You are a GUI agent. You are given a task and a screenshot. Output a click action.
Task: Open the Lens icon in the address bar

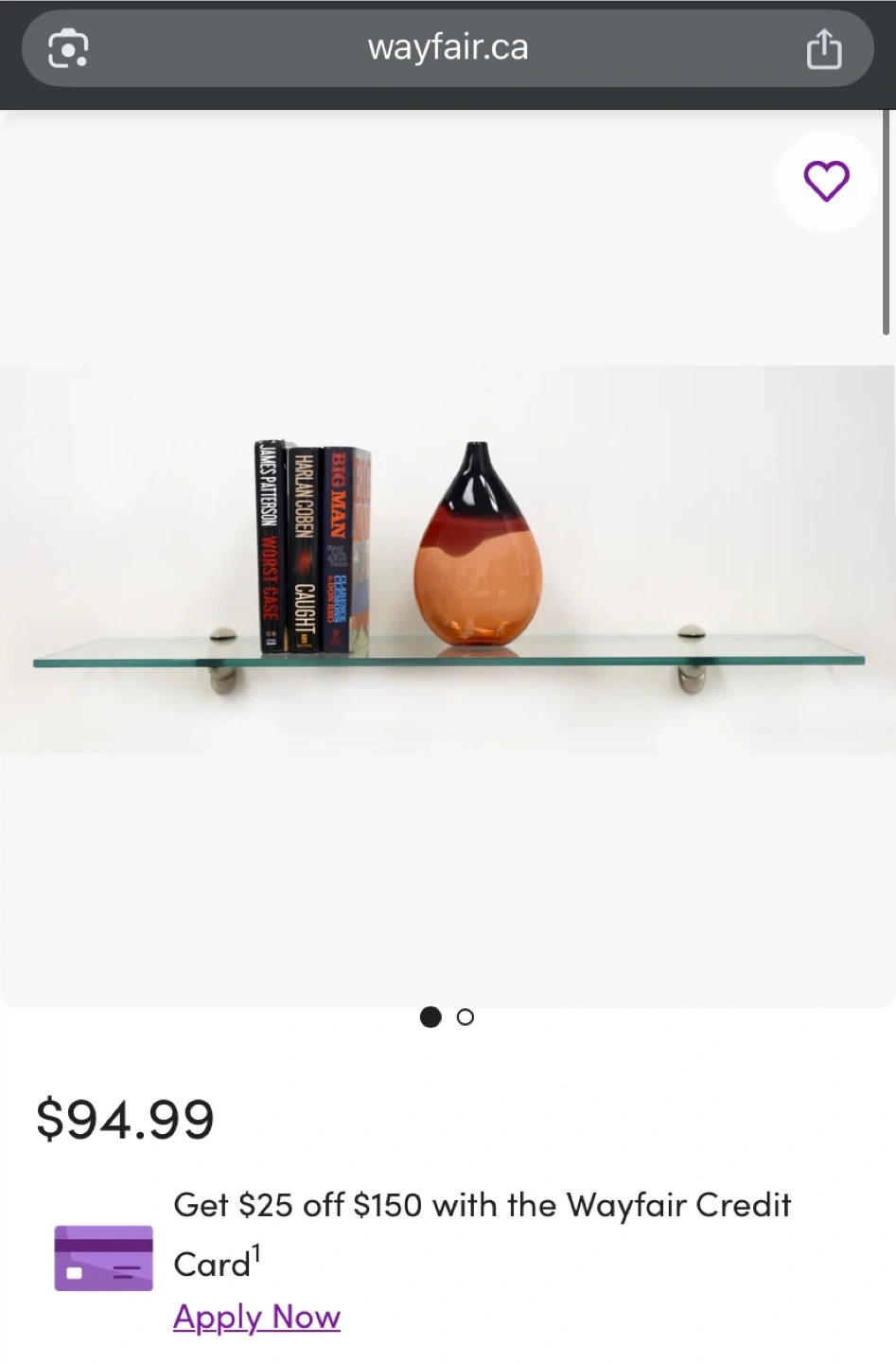coord(68,48)
